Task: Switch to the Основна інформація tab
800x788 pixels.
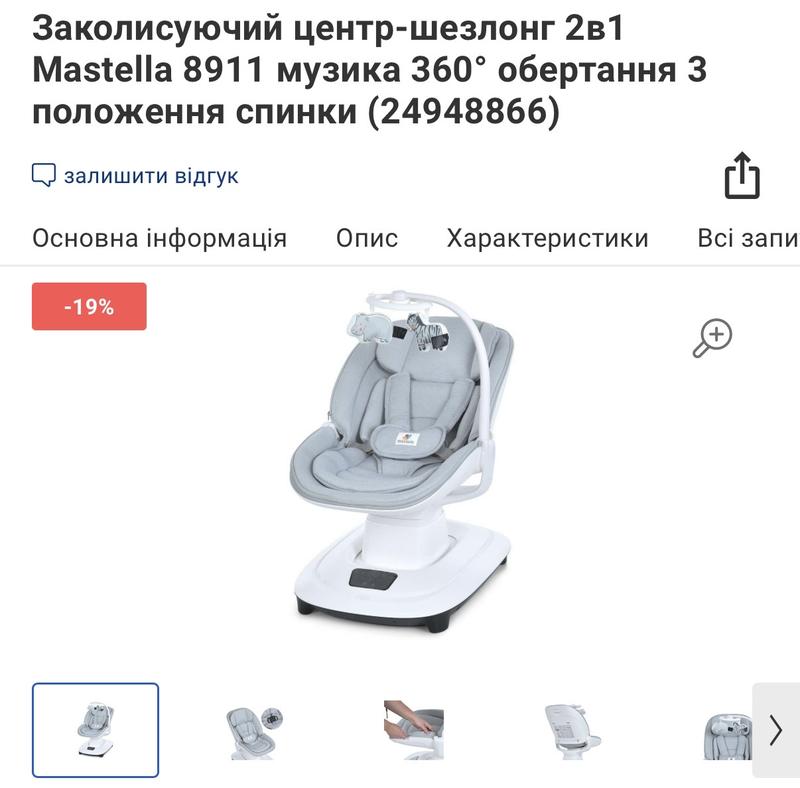Action: (159, 239)
